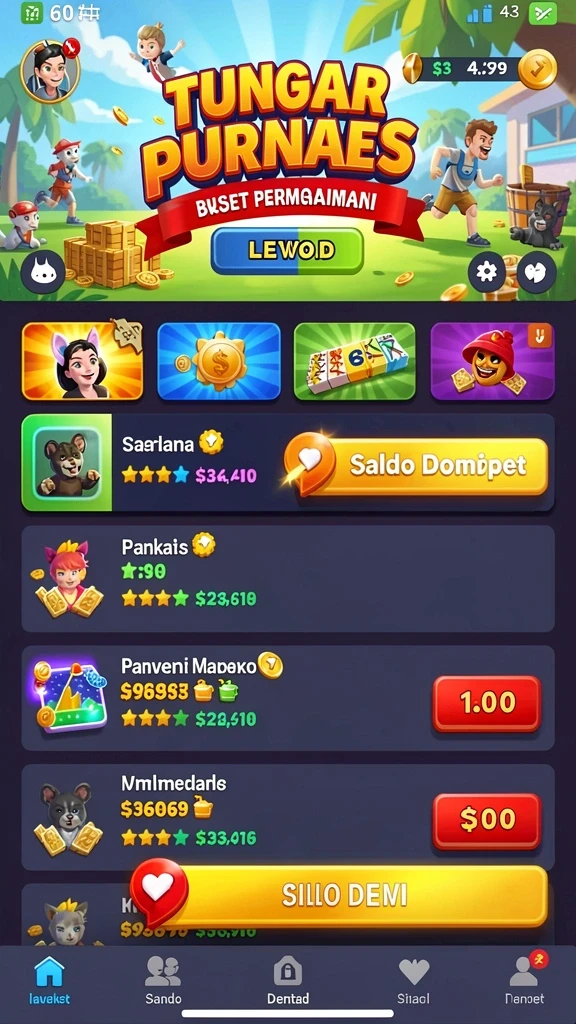Image resolution: width=576 pixels, height=1024 pixels.
Task: Switch to the Dentad tab
Action: tap(288, 980)
